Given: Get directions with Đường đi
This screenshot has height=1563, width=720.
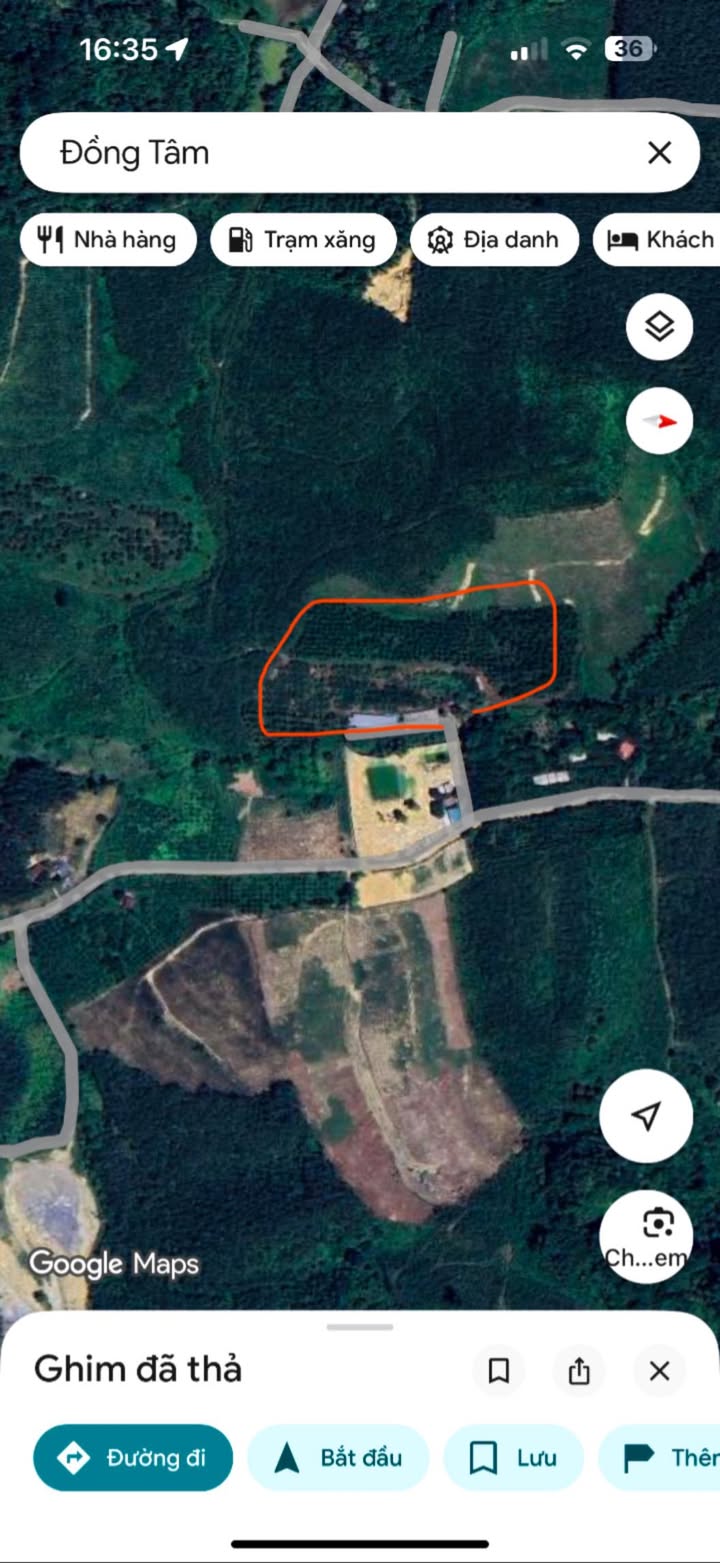Looking at the screenshot, I should 133,1458.
